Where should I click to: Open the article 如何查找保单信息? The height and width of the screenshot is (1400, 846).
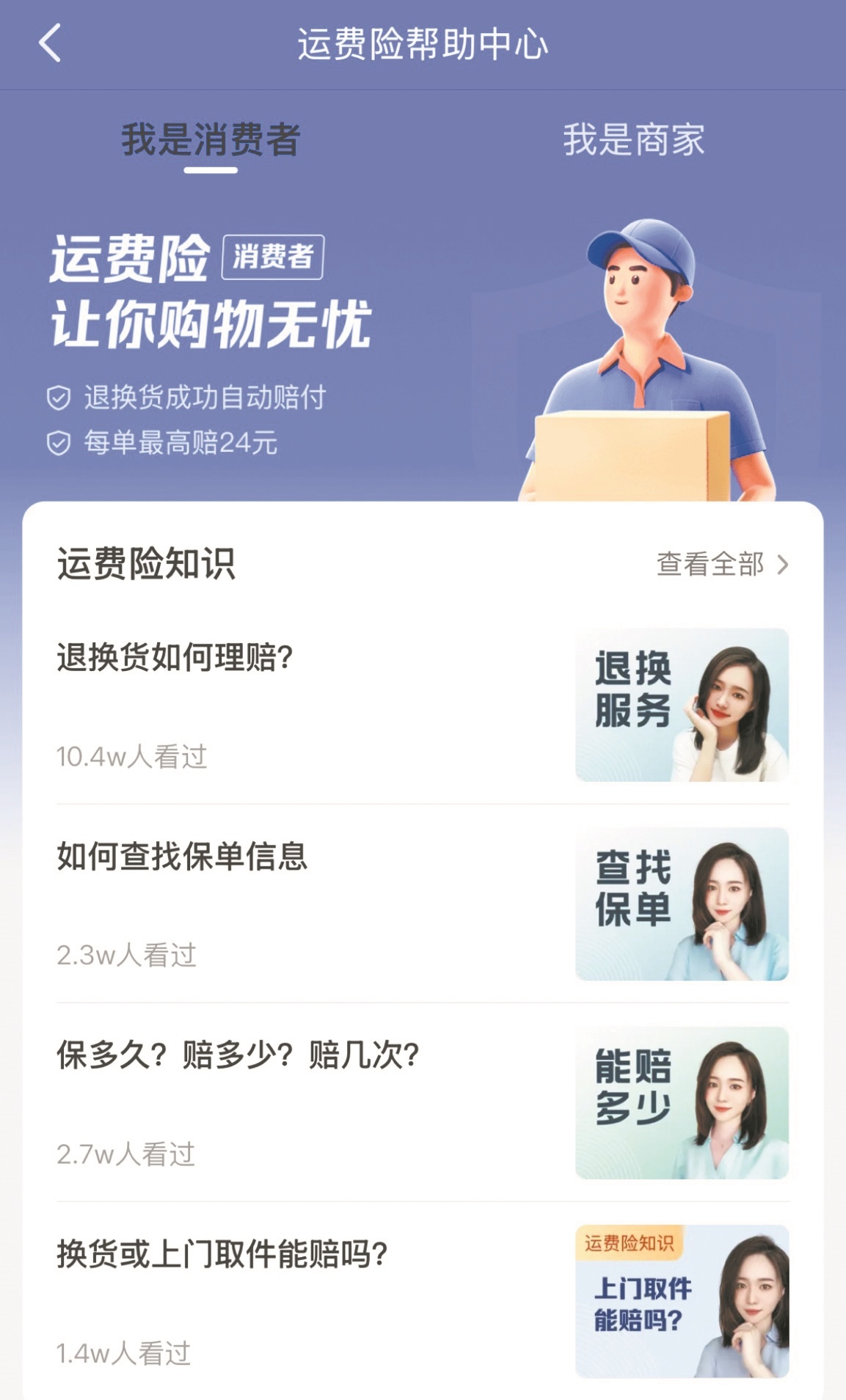(182, 857)
